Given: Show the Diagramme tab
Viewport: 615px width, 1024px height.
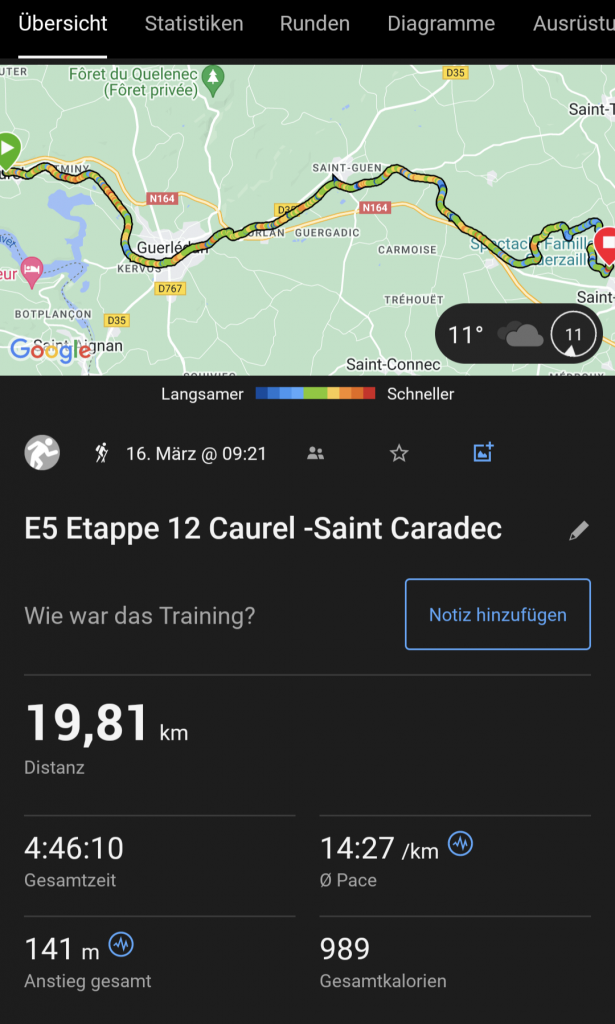Looking at the screenshot, I should 441,24.
